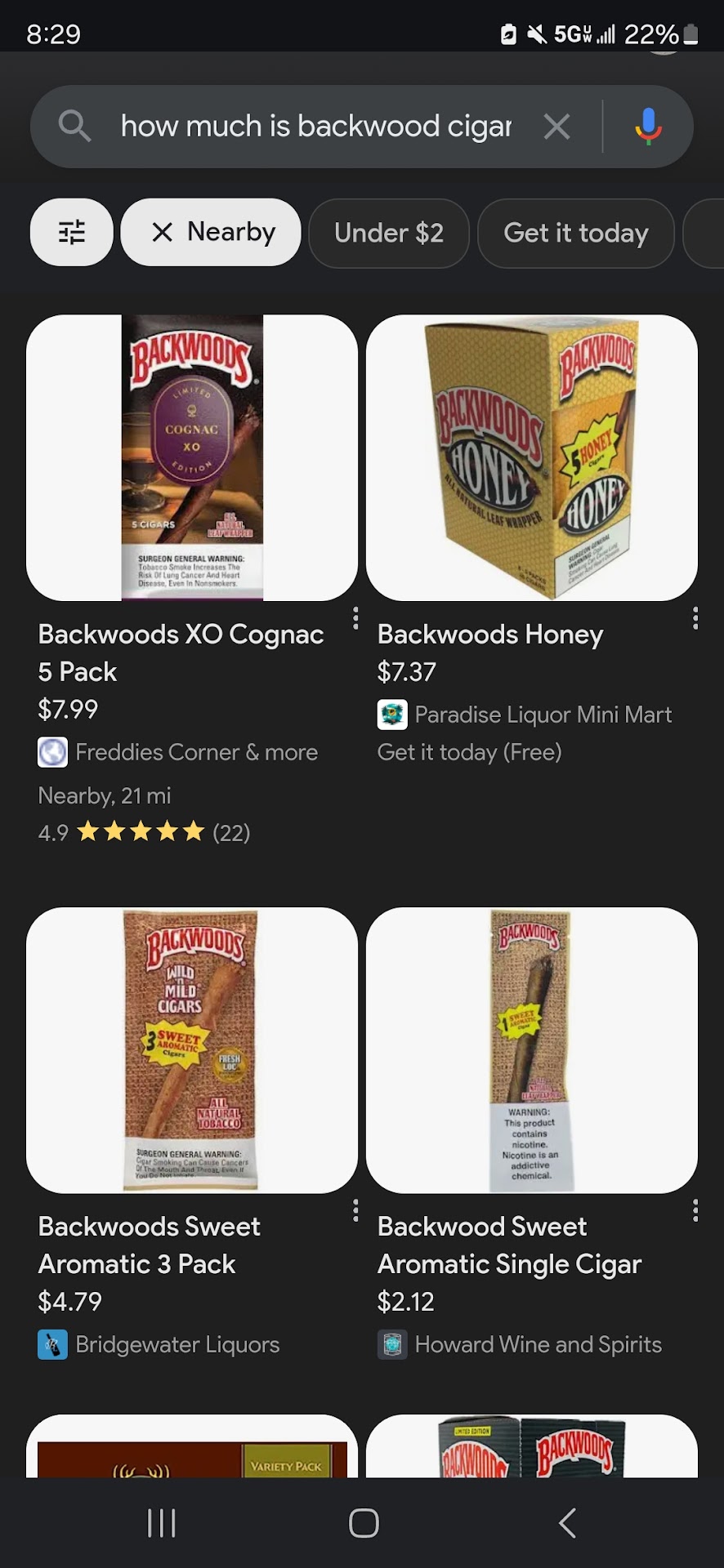This screenshot has width=724, height=1568.
Task: Open Backwoods Sweet Aromatic 3 Pack
Action: click(192, 1050)
